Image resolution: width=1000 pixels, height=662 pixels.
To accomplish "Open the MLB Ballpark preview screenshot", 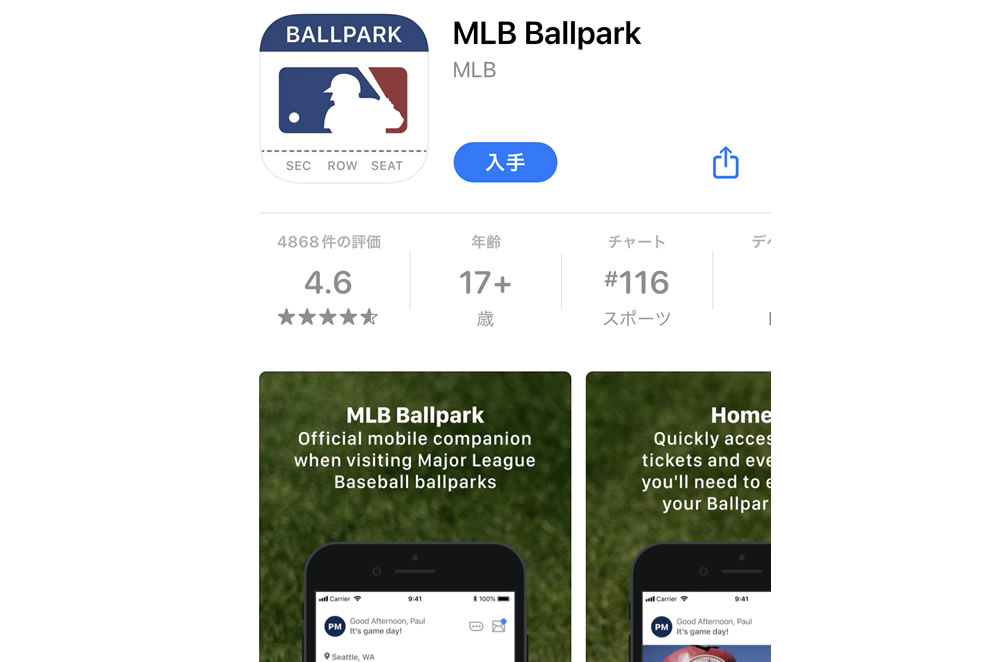I will click(415, 516).
